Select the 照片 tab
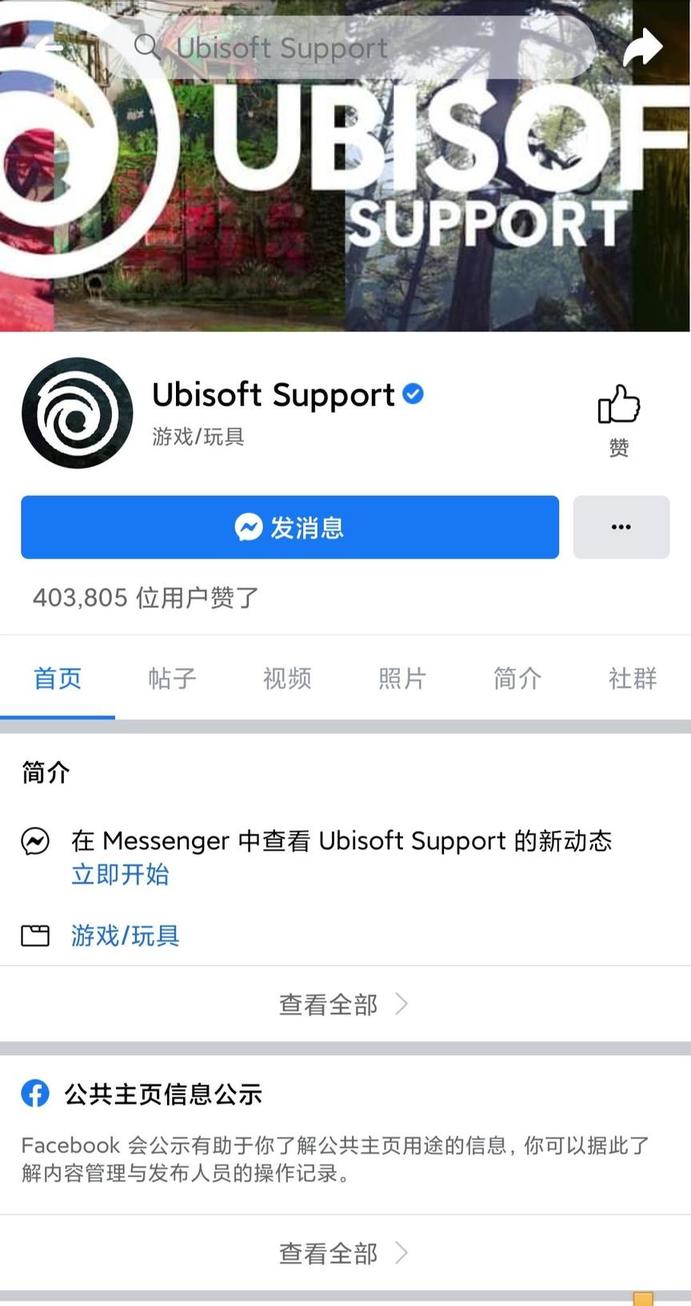Image resolution: width=691 pixels, height=1306 pixels. [x=402, y=679]
